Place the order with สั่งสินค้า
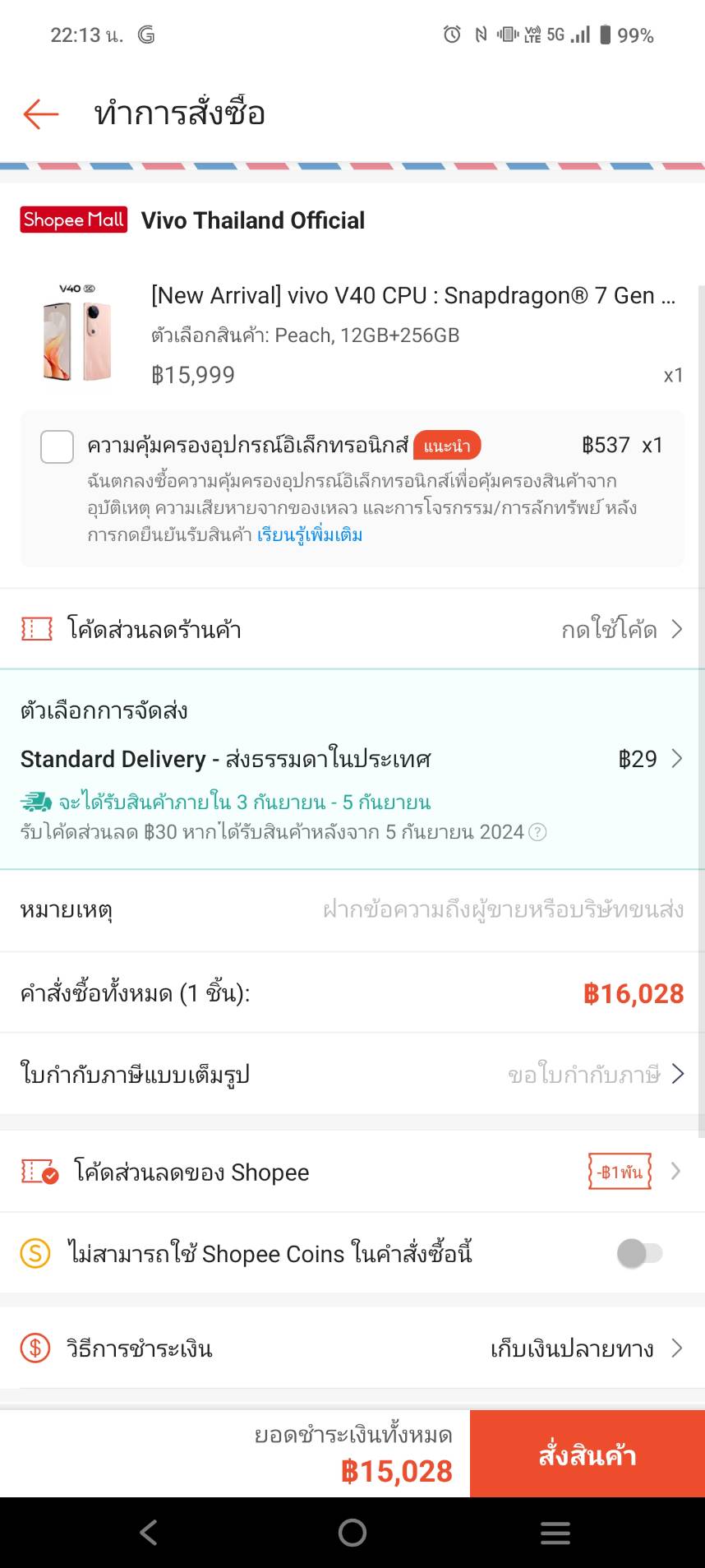 pyautogui.click(x=587, y=1454)
